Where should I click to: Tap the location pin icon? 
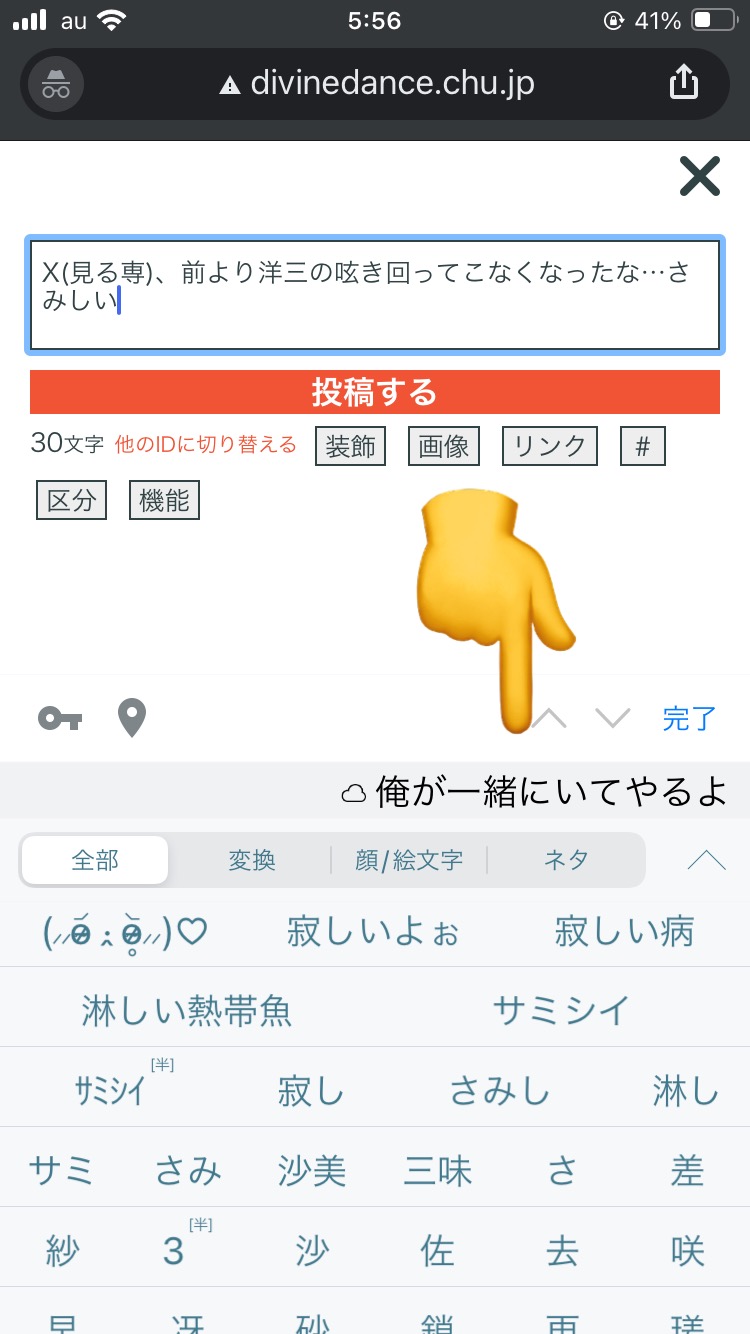click(x=132, y=718)
